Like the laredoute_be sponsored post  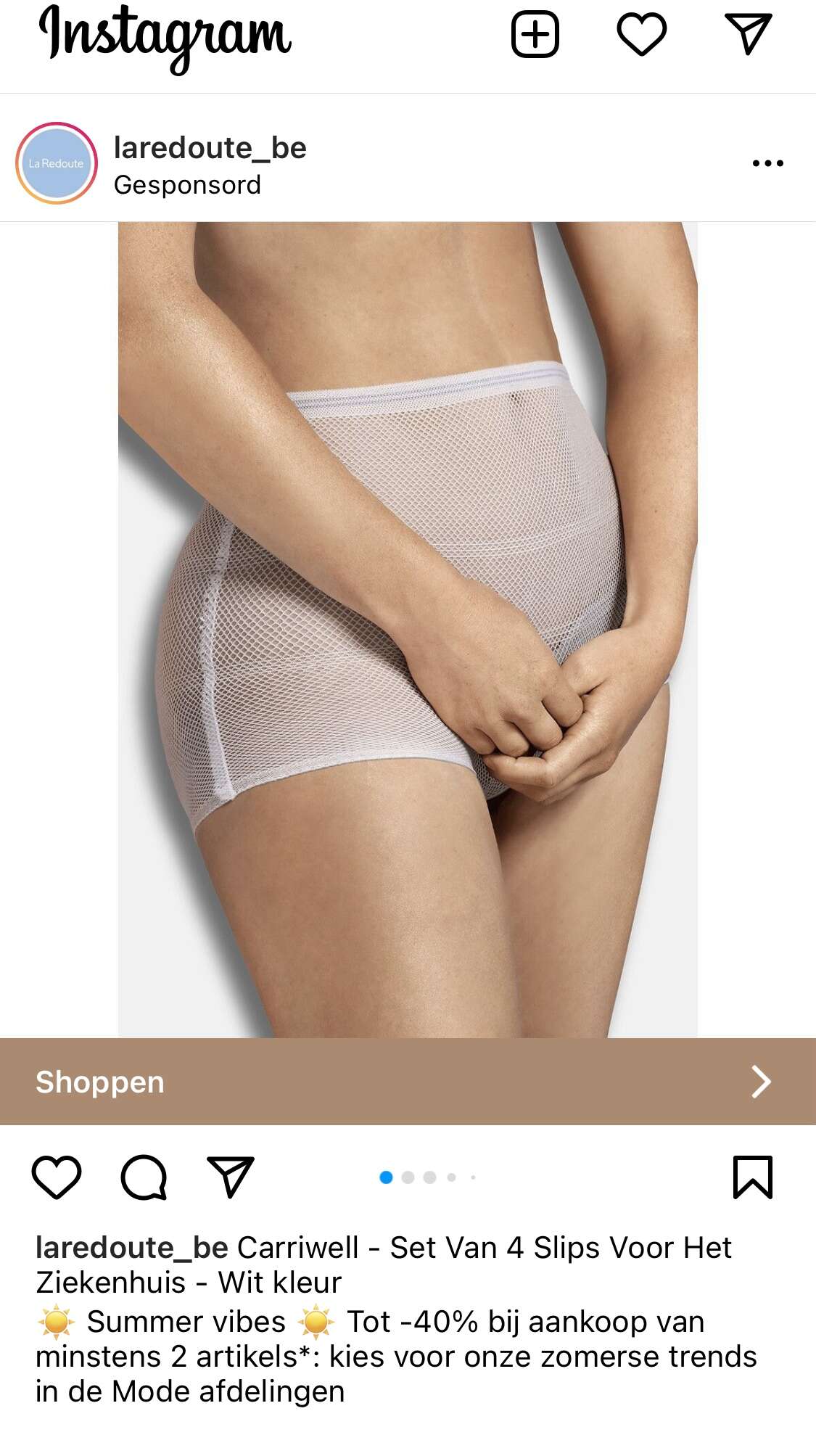pyautogui.click(x=57, y=1177)
